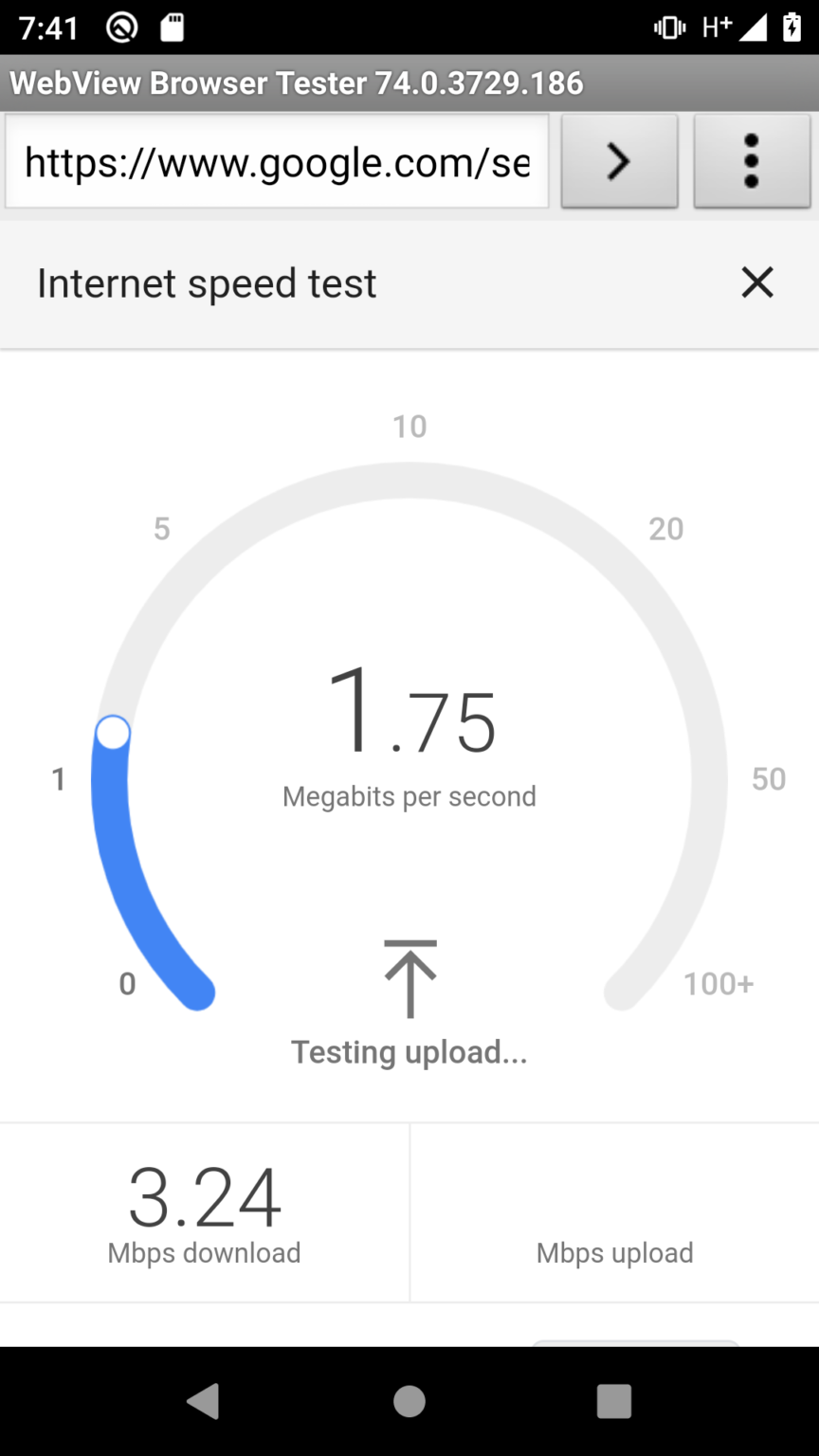Load the entered URL with the arrow button

click(x=619, y=162)
